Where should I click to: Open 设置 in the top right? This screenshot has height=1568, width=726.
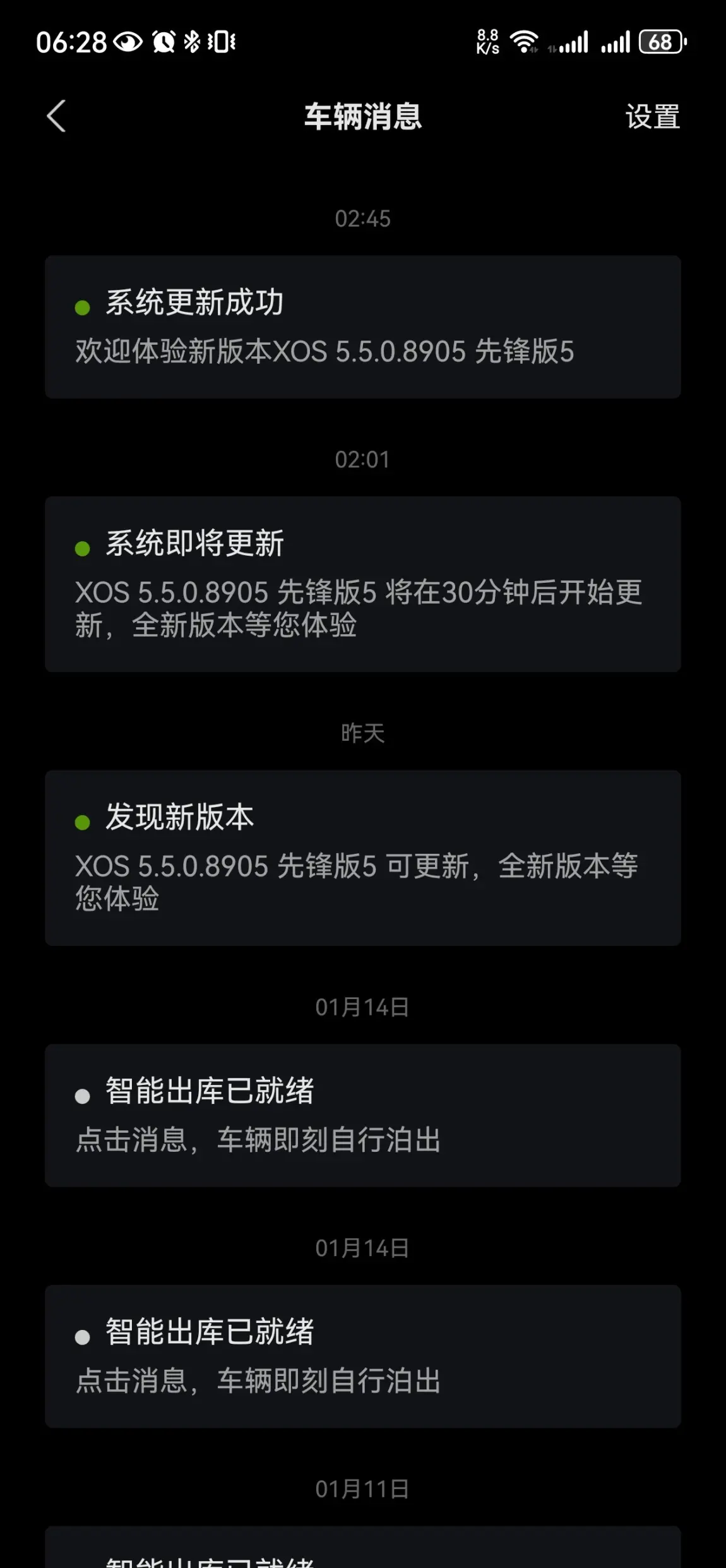pos(652,117)
